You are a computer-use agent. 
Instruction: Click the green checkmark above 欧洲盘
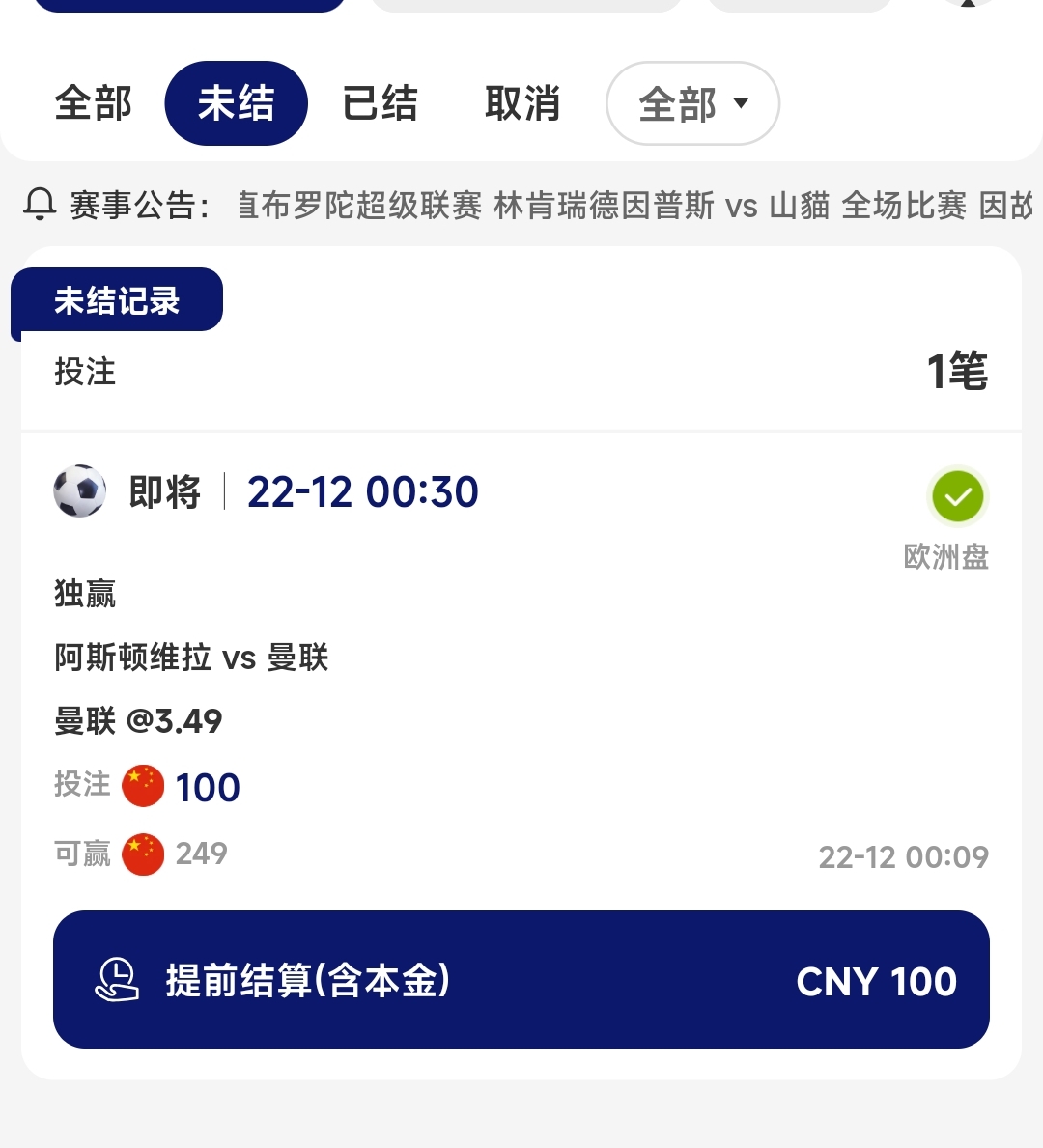point(957,496)
